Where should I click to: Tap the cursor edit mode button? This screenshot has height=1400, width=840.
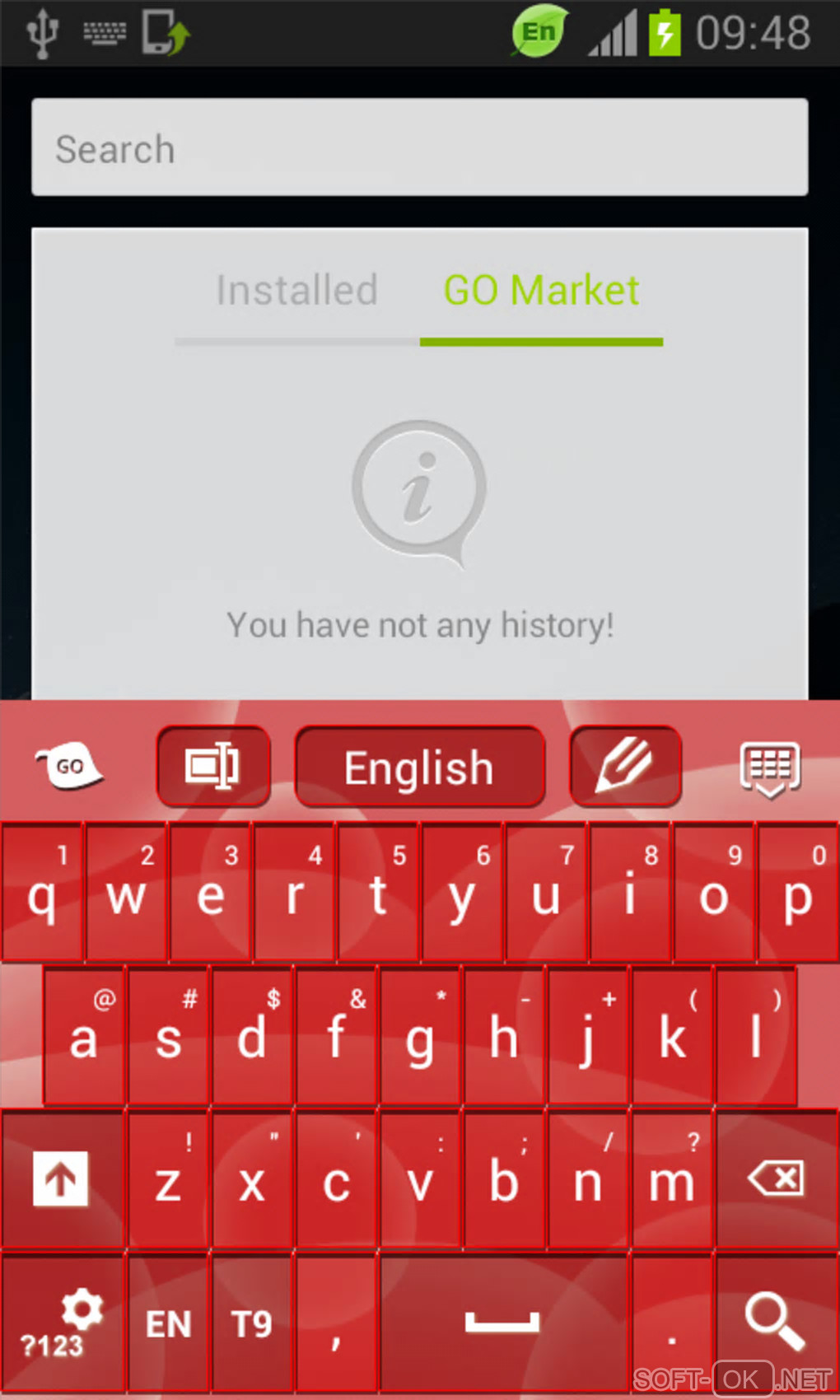click(x=213, y=766)
